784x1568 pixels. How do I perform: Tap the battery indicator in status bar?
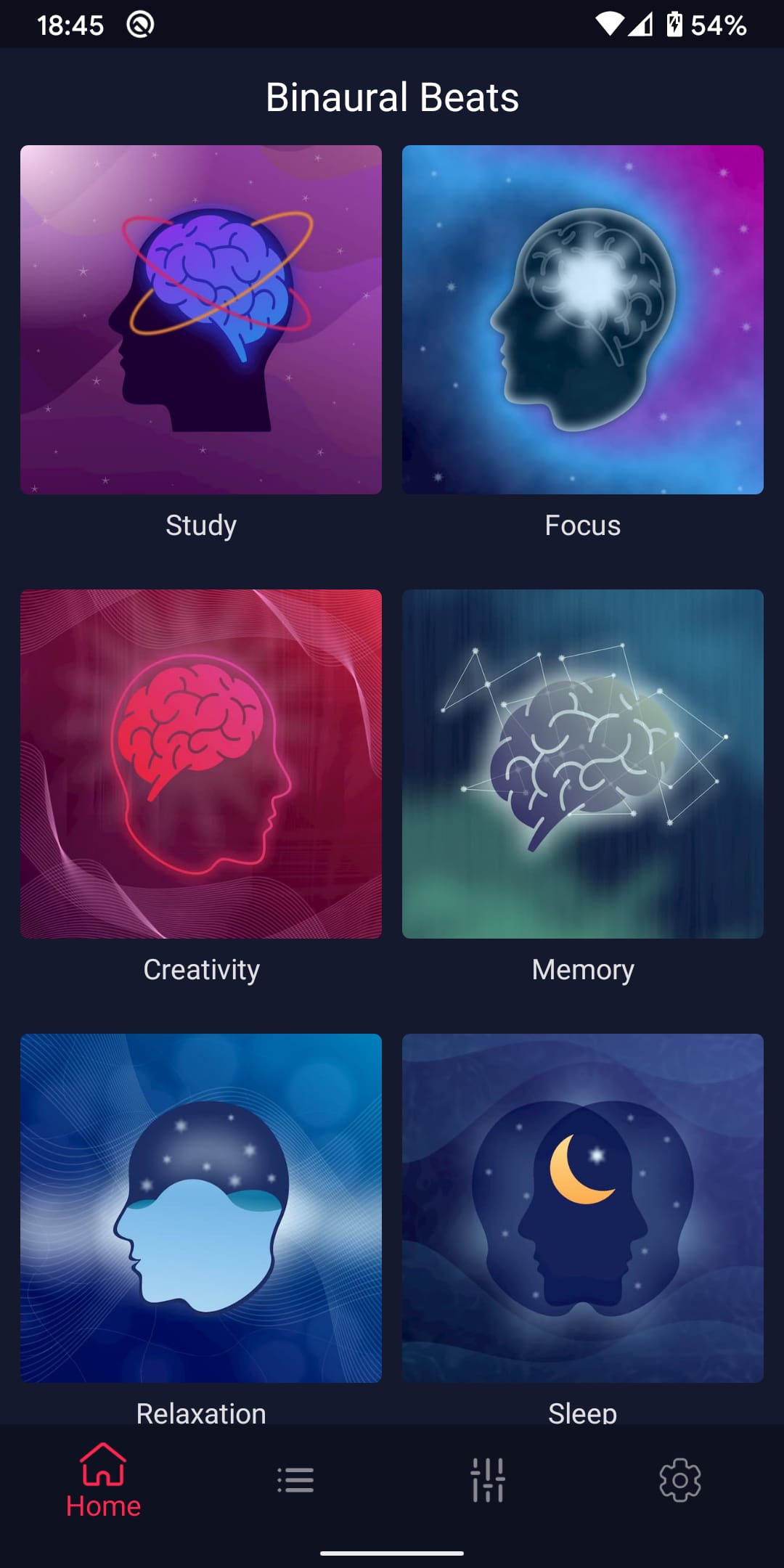[x=675, y=23]
